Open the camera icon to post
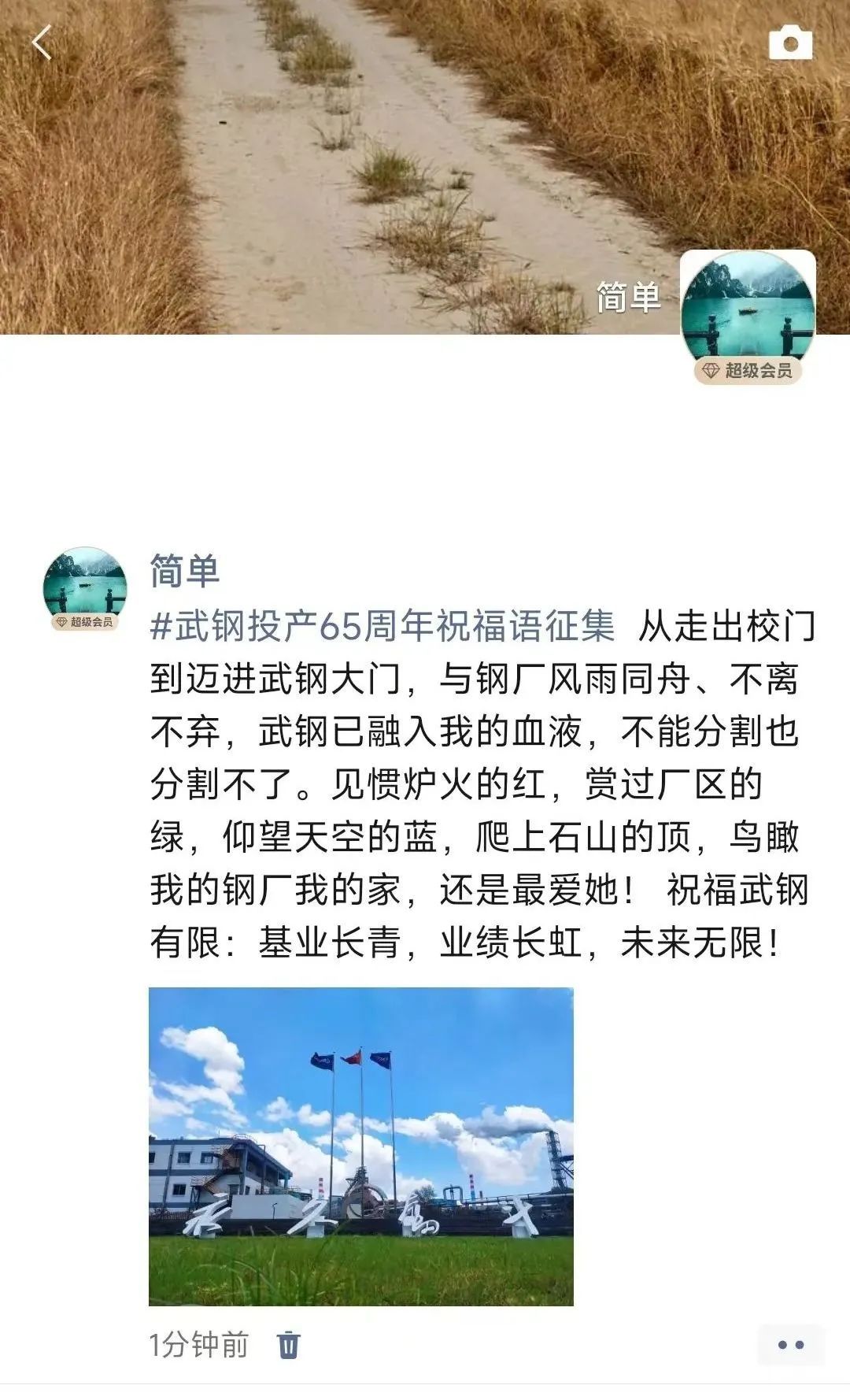Viewport: 850px width, 1400px height. click(x=789, y=43)
